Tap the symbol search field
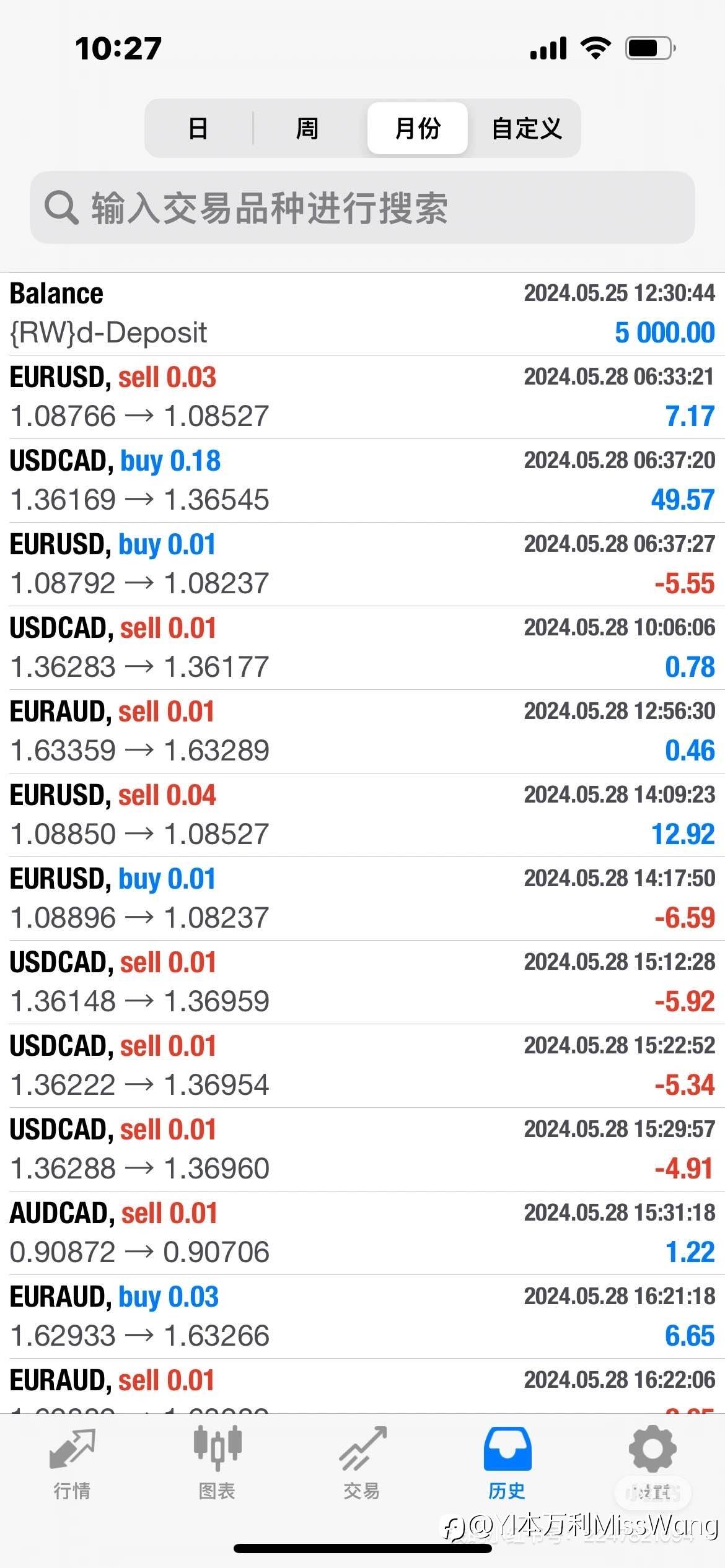Screen dimensions: 725x1568 click(362, 207)
